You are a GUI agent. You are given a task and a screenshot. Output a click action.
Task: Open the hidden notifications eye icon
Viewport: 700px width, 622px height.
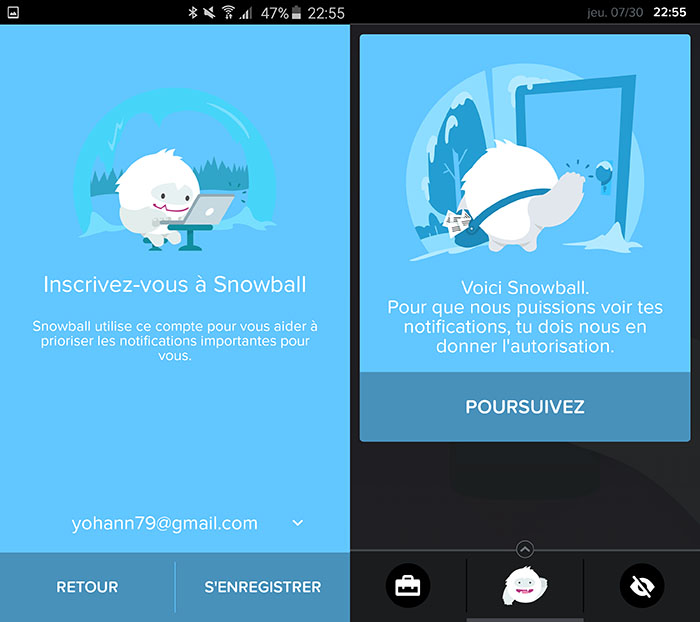(642, 586)
